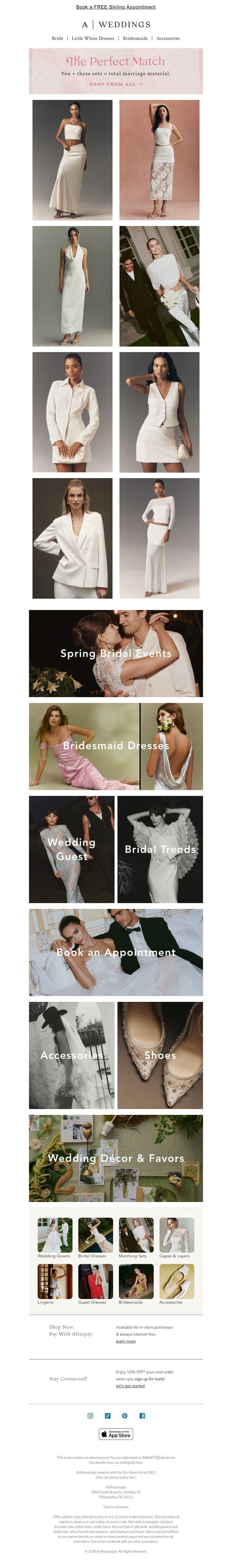
Task: Tap learn more about Afterpay
Action: 126,1341
